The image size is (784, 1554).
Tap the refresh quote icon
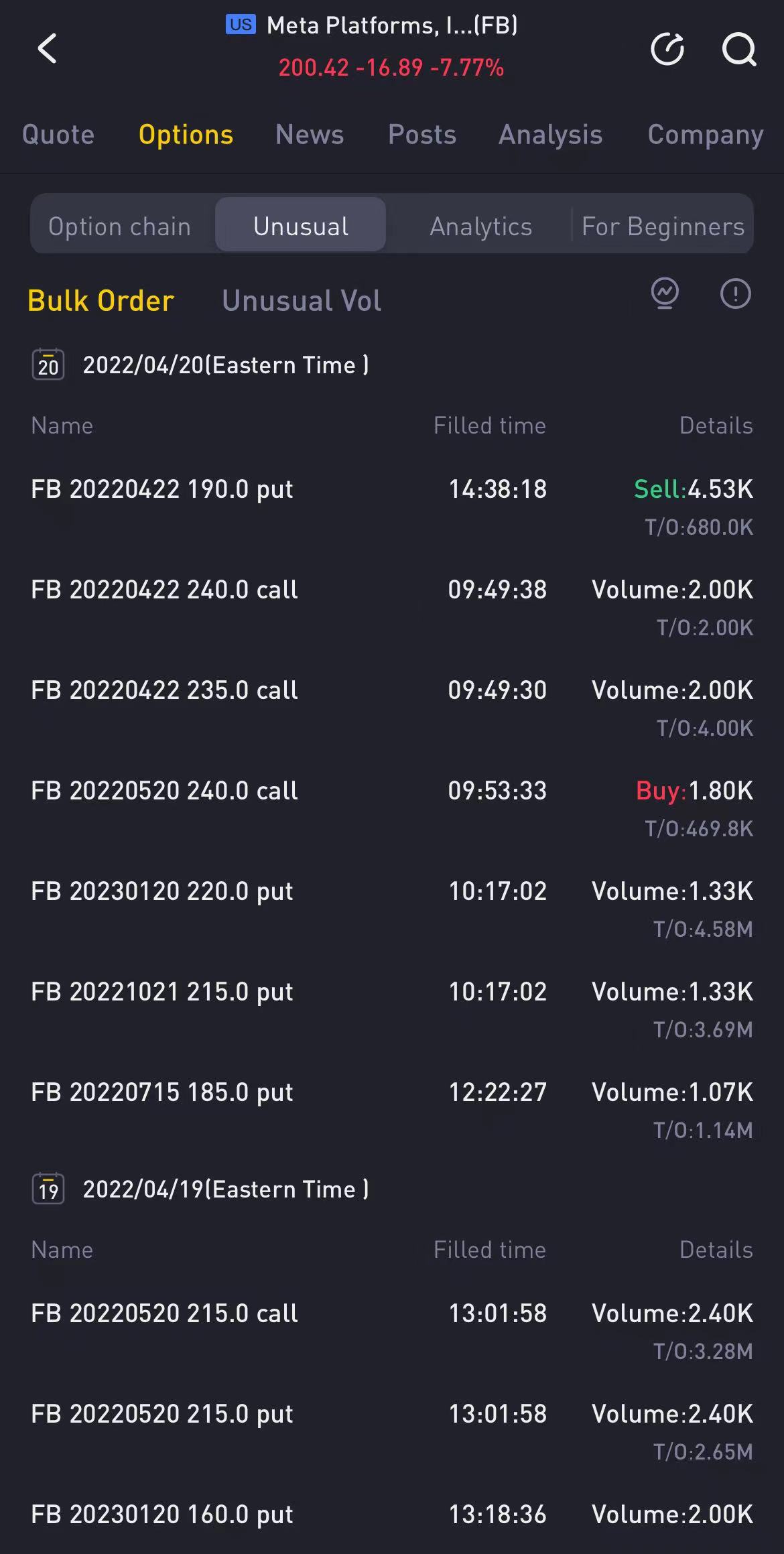click(x=667, y=49)
